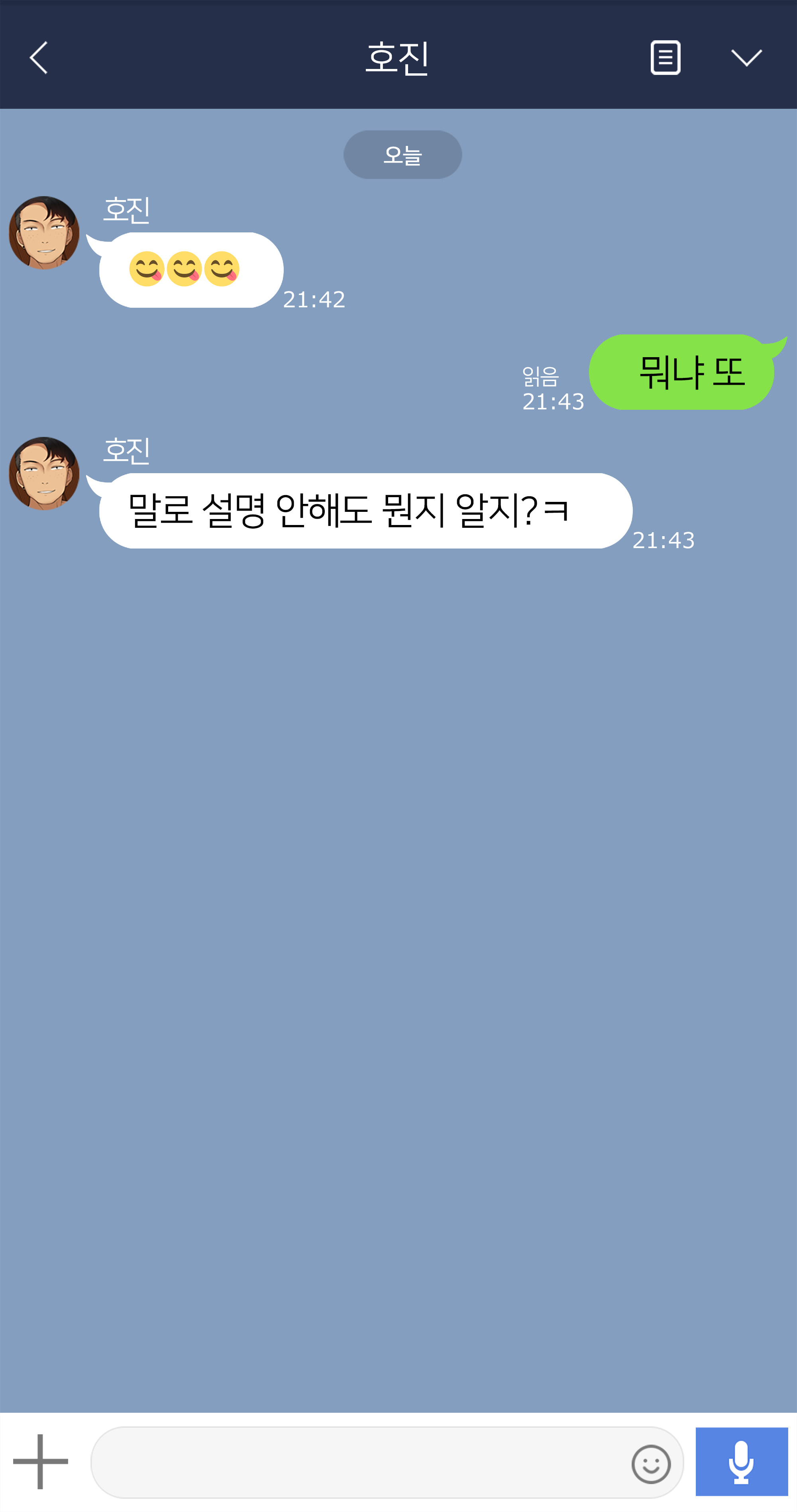The height and width of the screenshot is (1512, 797).
Task: Expand the chat options dropdown arrow
Action: tap(746, 57)
